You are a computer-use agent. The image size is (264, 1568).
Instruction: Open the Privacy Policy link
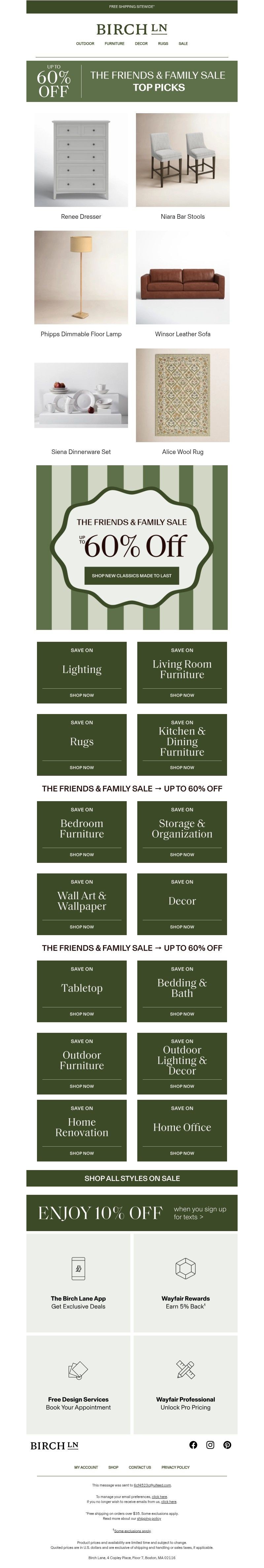pyautogui.click(x=175, y=1468)
